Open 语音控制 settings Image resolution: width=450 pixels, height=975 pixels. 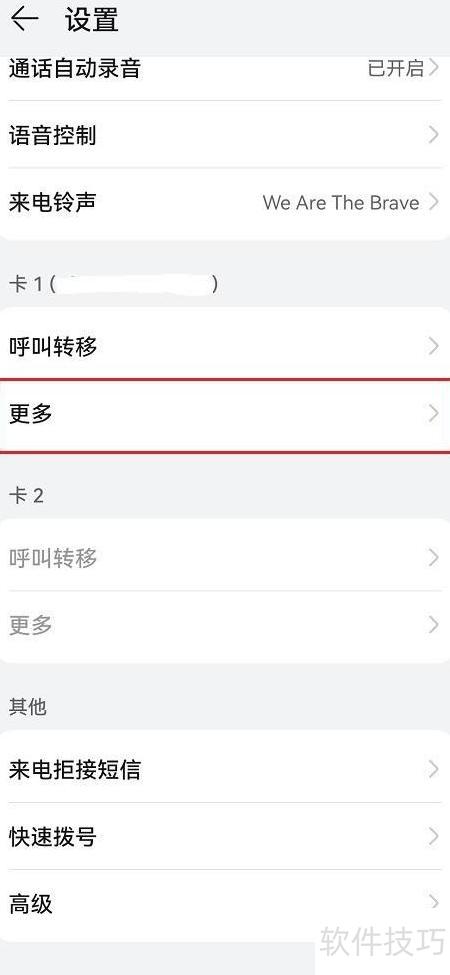click(225, 134)
